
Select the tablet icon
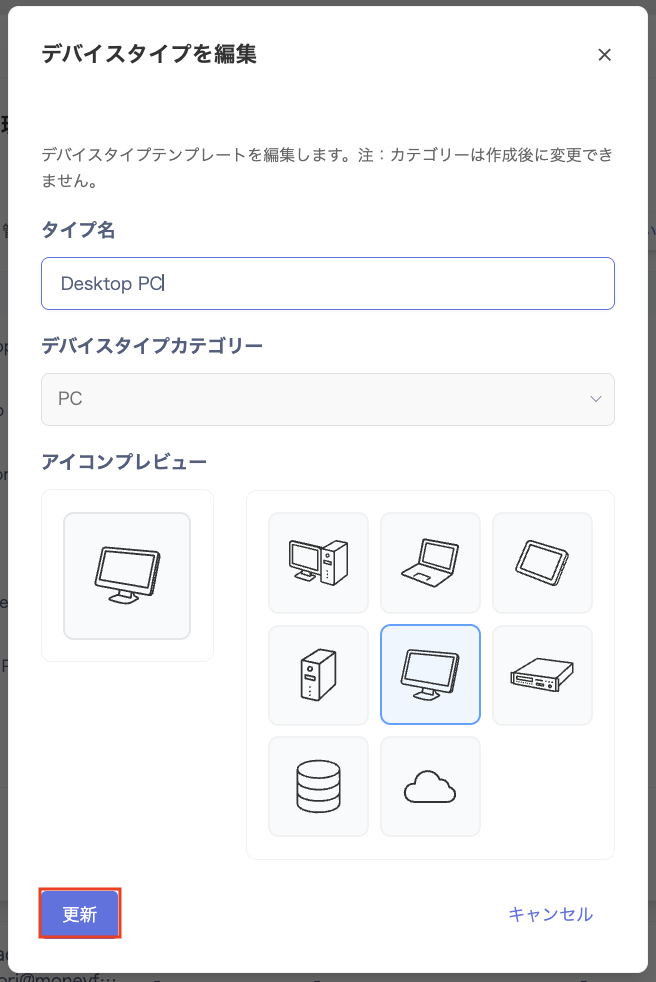[542, 563]
